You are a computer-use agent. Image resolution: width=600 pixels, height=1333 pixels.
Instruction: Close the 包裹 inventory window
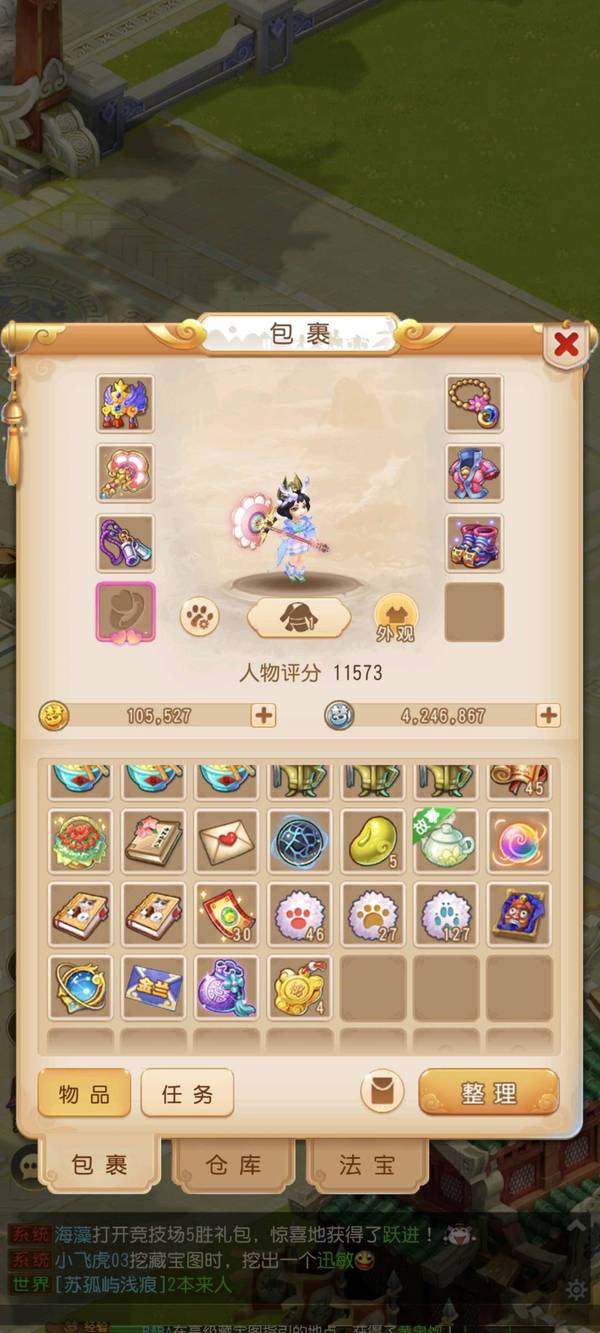point(566,345)
